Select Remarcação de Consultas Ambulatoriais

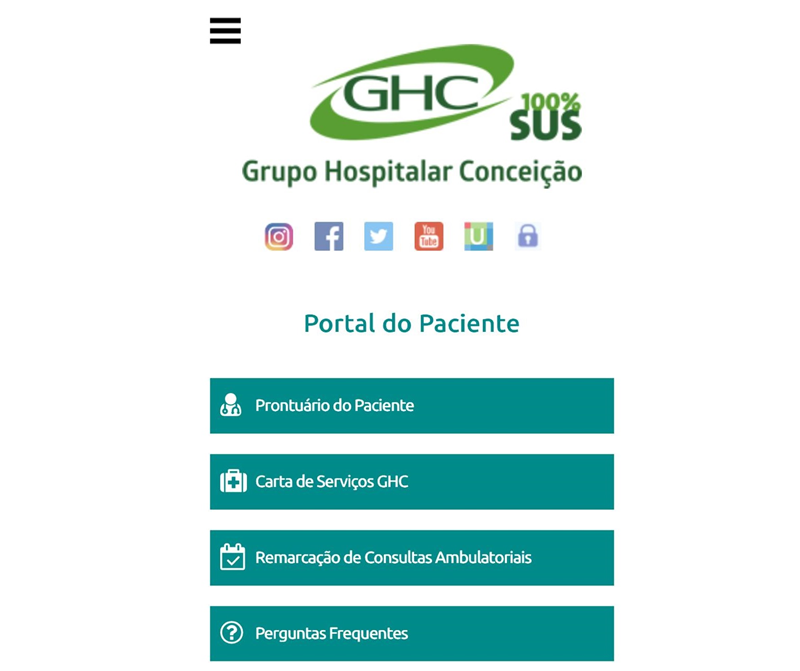(x=411, y=557)
